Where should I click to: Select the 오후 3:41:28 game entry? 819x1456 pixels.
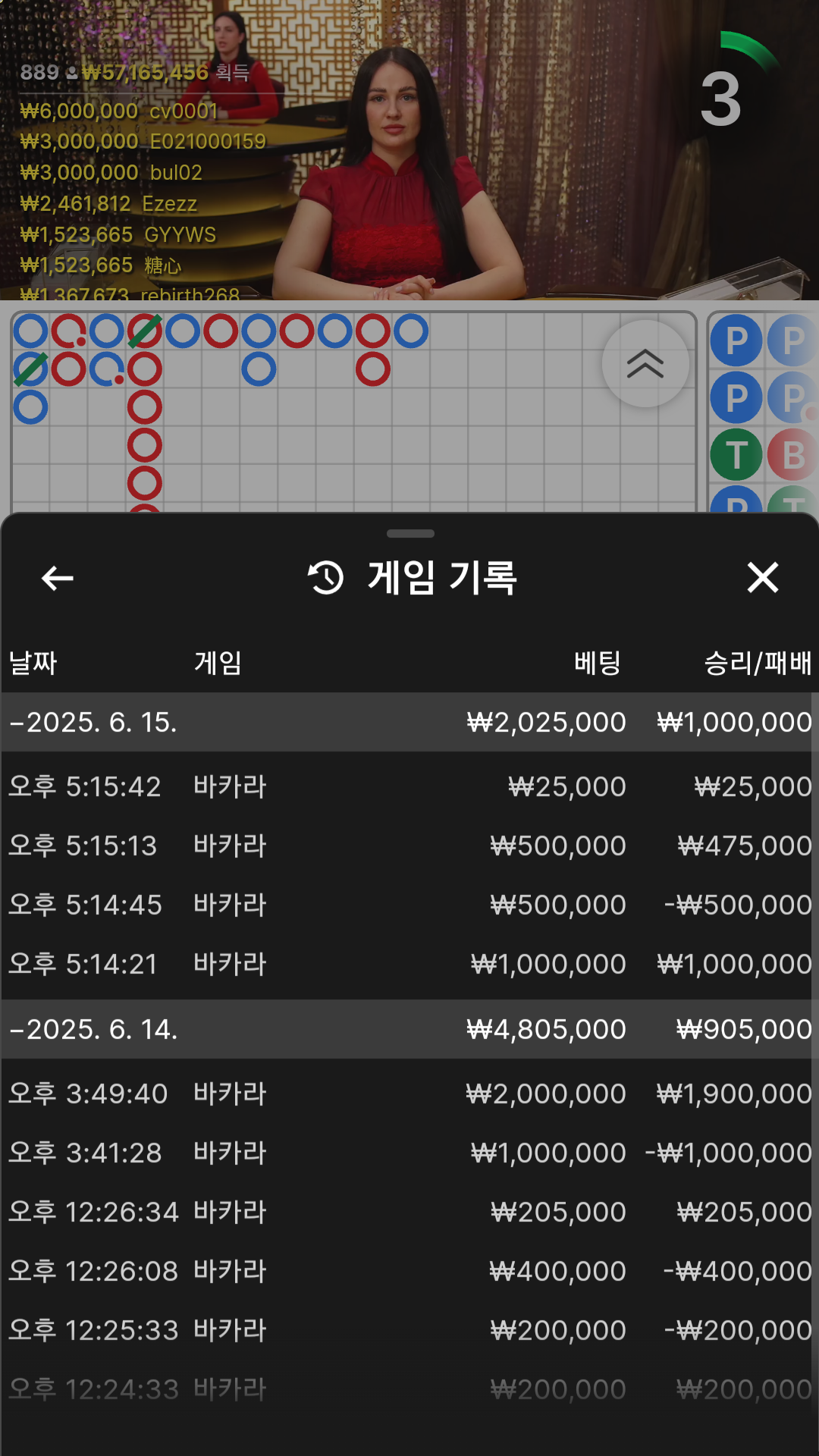409,1153
